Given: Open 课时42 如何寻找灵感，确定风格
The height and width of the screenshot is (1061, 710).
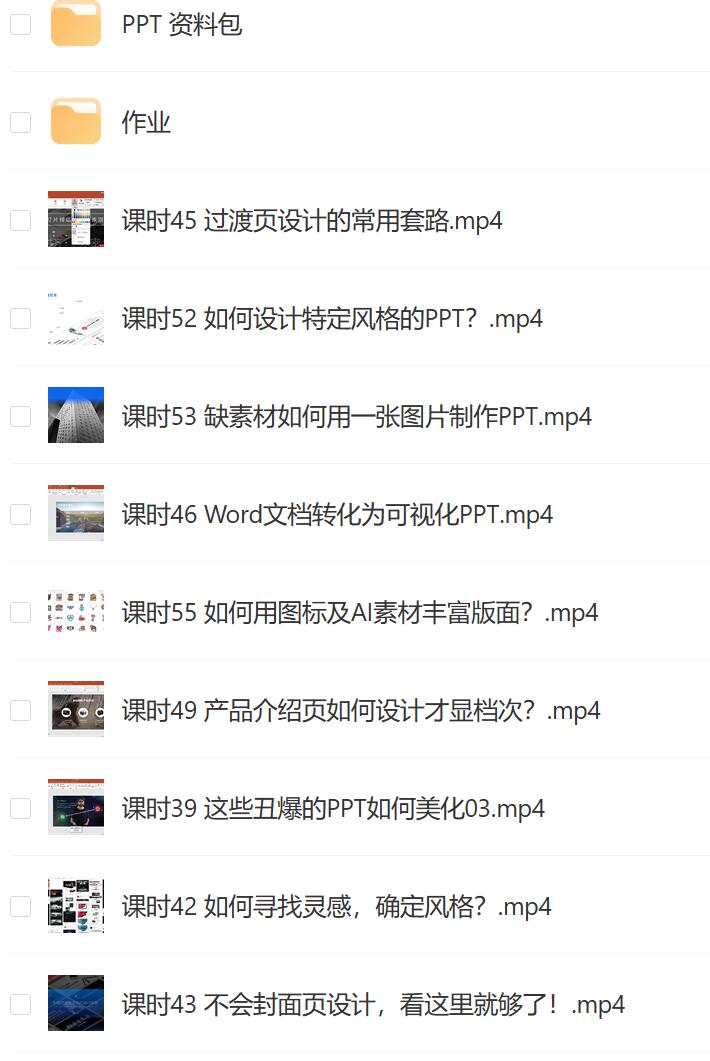Looking at the screenshot, I should click(x=336, y=906).
